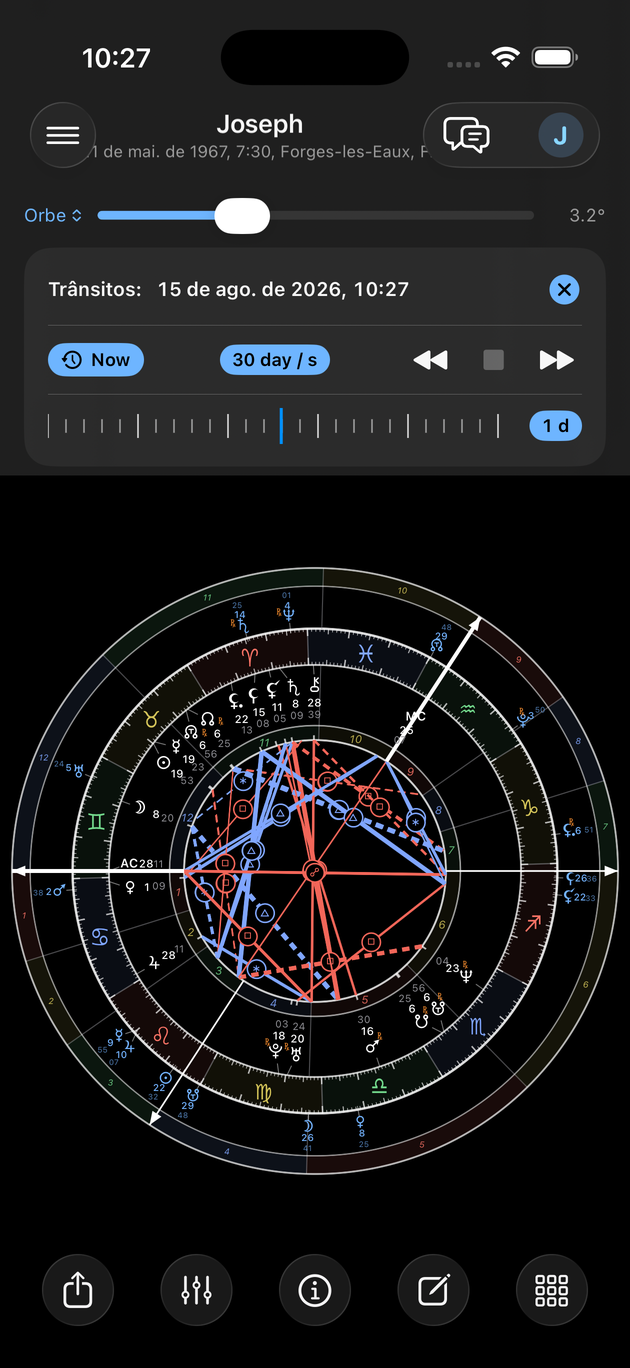Tap the orb slider track
Viewport: 630px width, 1368px height.
point(316,215)
